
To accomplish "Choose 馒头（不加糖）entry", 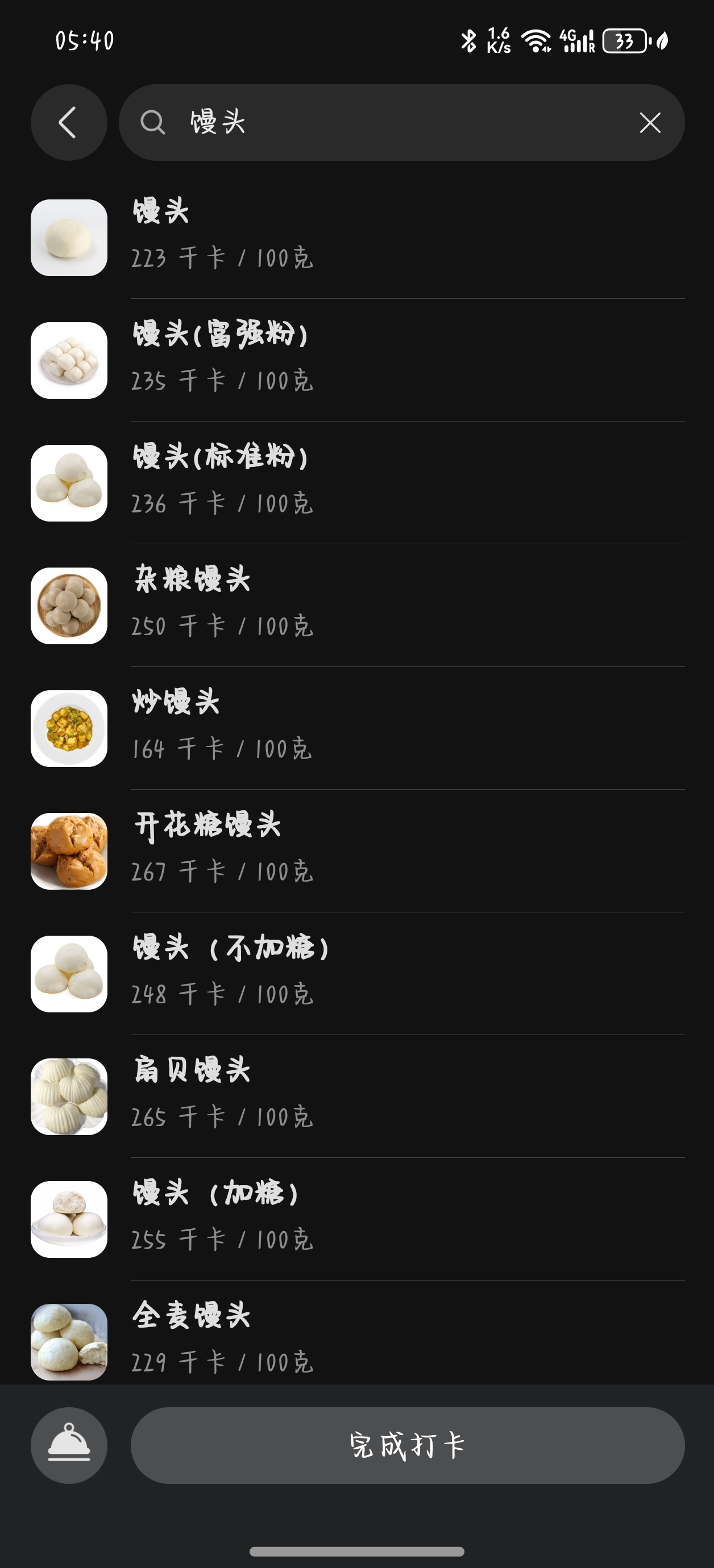I will pyautogui.click(x=357, y=974).
